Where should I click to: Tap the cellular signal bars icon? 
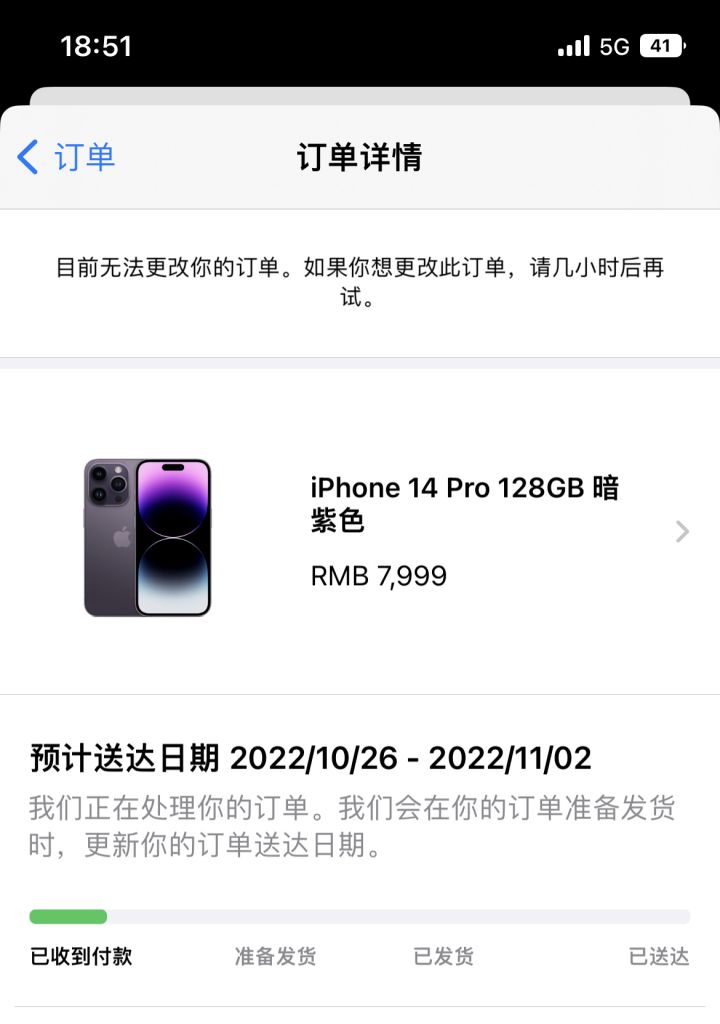571,46
